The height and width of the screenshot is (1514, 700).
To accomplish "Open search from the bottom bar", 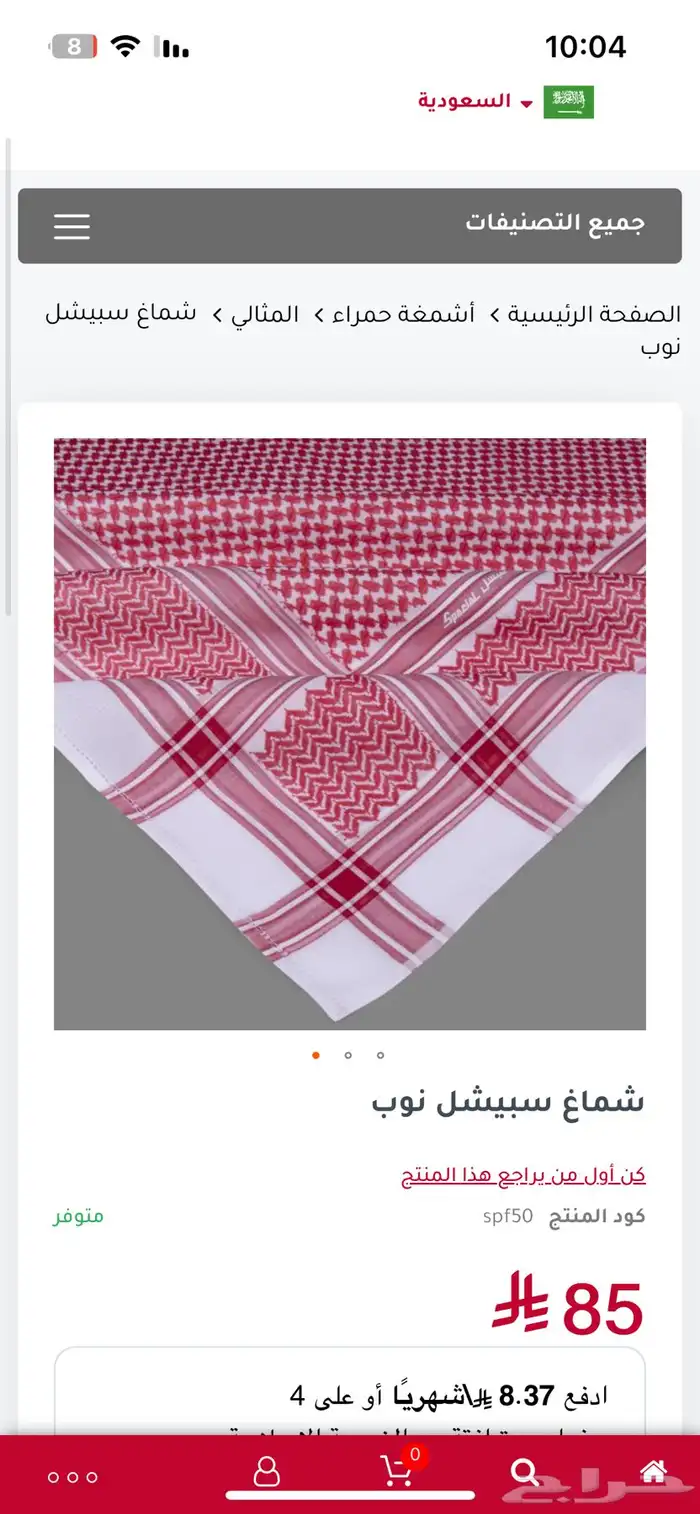I will coord(524,1473).
